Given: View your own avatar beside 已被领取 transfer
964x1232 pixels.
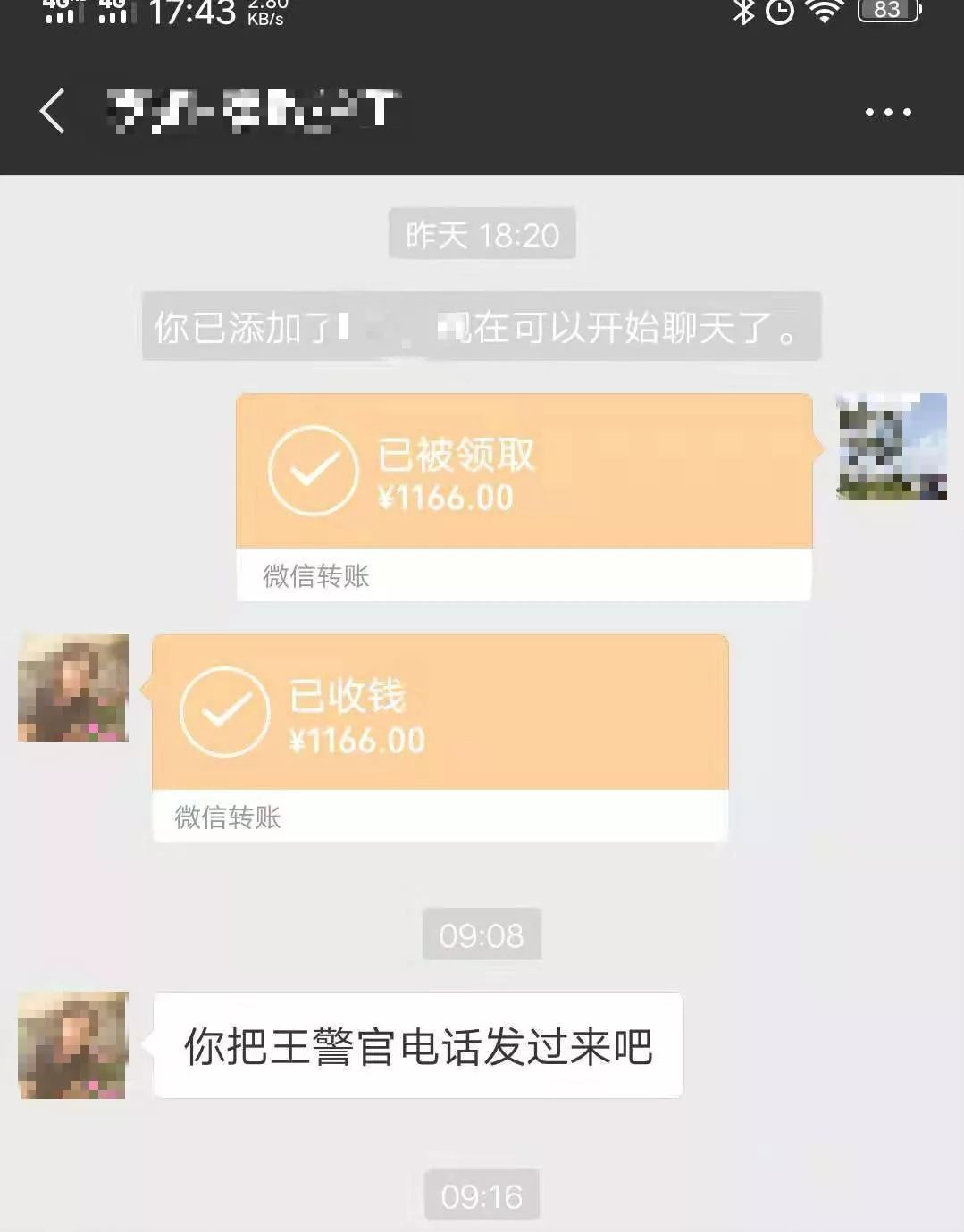Looking at the screenshot, I should pyautogui.click(x=891, y=447).
